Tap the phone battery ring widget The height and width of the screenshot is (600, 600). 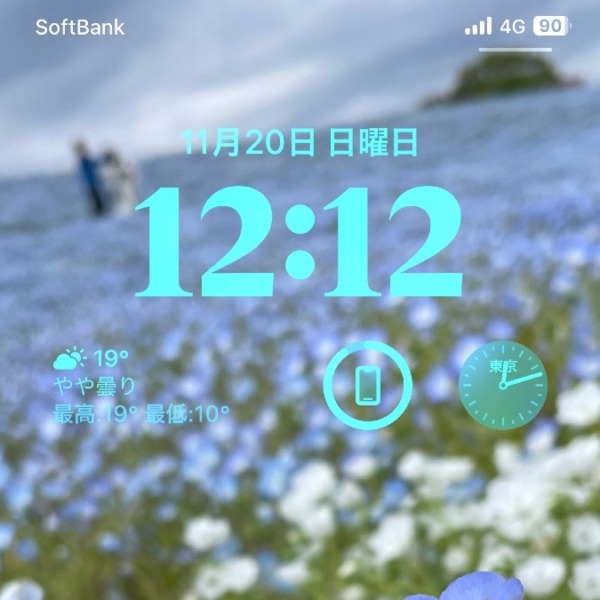click(368, 384)
